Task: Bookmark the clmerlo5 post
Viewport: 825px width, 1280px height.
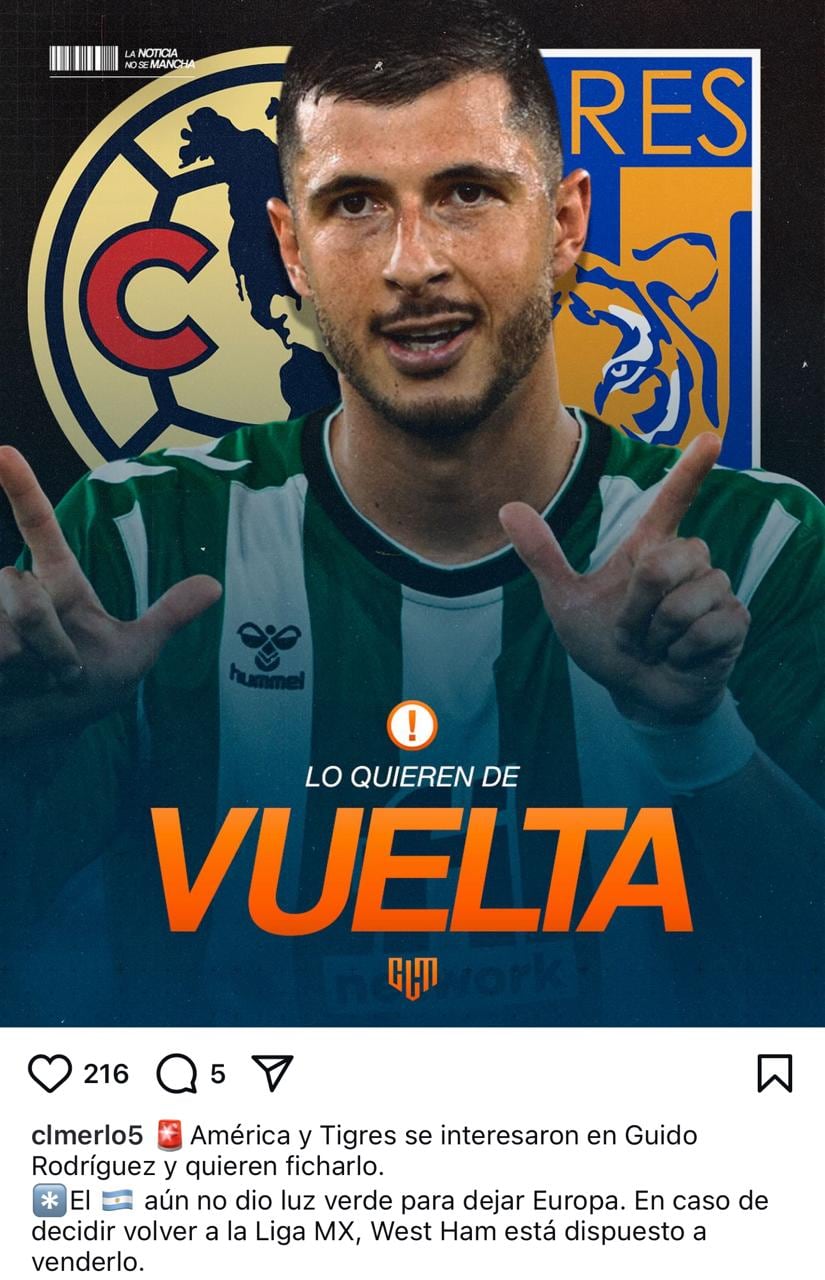Action: pyautogui.click(x=775, y=1074)
